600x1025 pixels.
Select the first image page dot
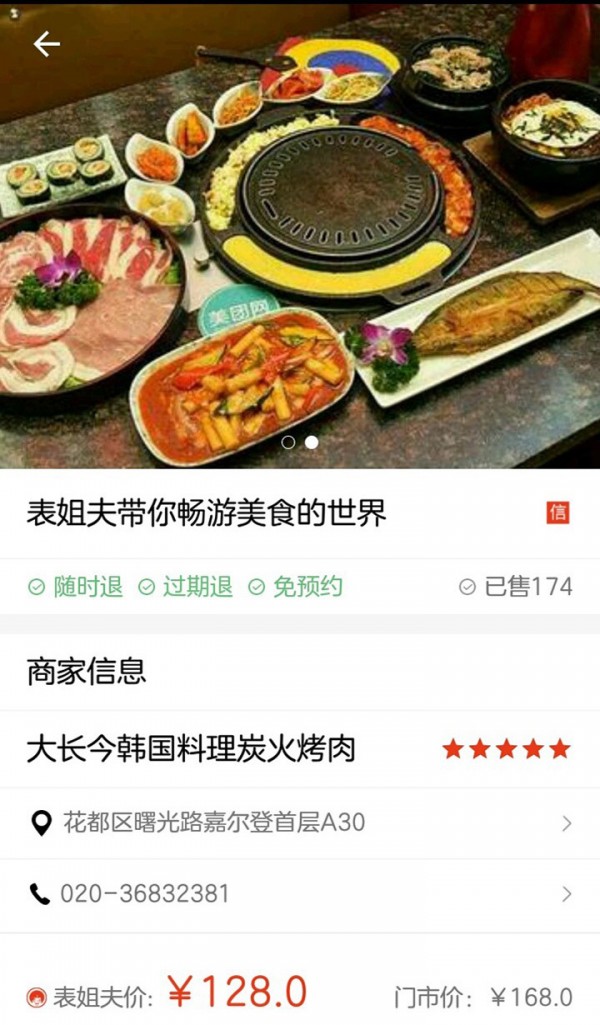pyautogui.click(x=288, y=442)
